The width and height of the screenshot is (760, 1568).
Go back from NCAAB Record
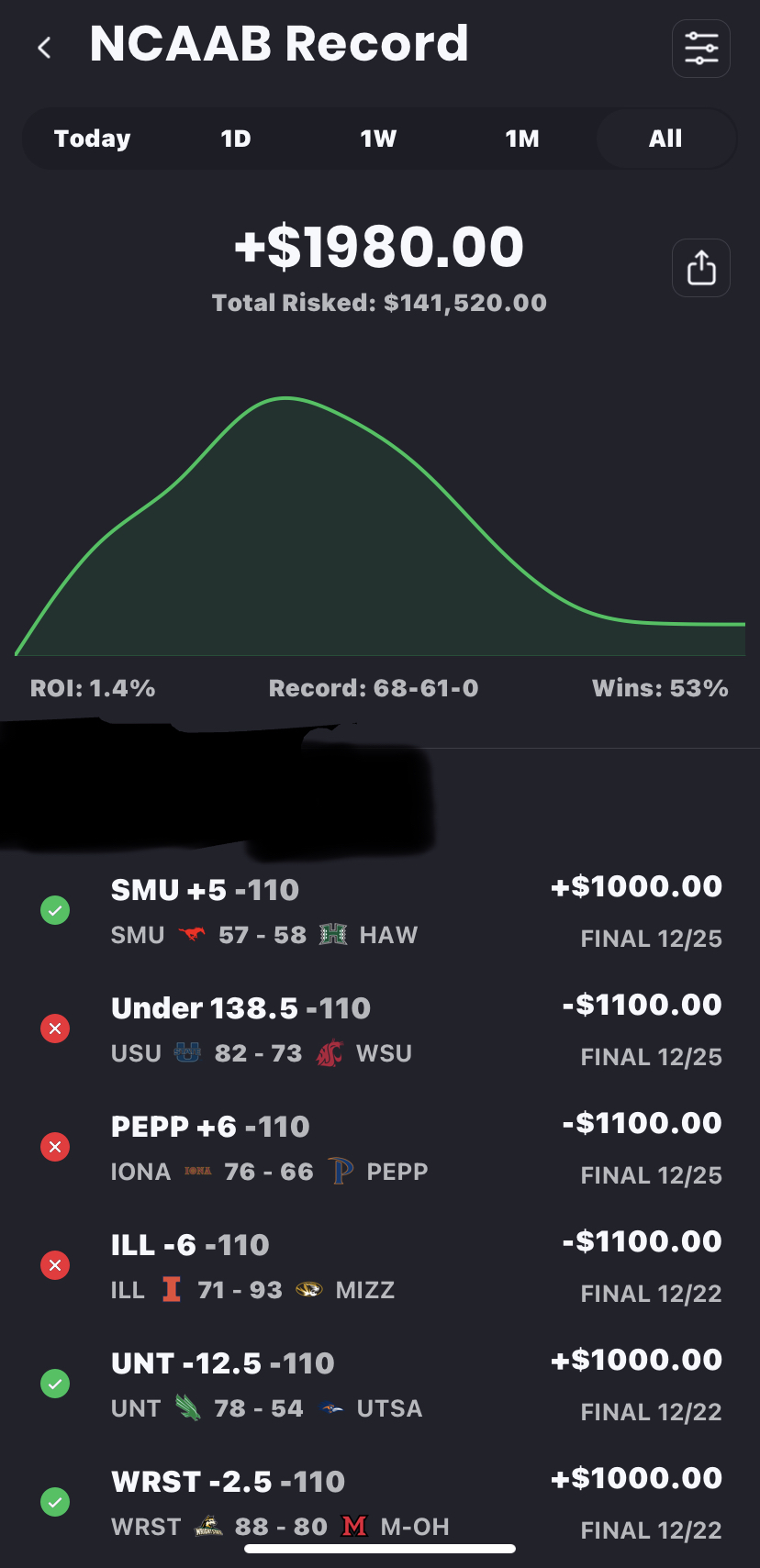click(x=44, y=48)
